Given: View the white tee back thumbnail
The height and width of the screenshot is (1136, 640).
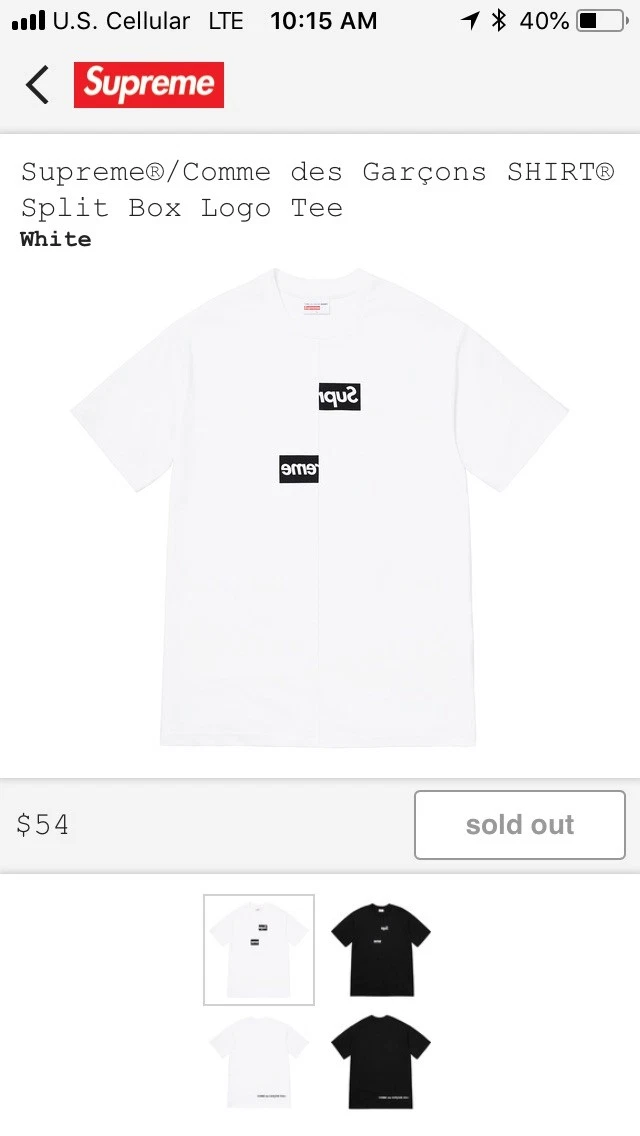Looking at the screenshot, I should pos(259,1063).
